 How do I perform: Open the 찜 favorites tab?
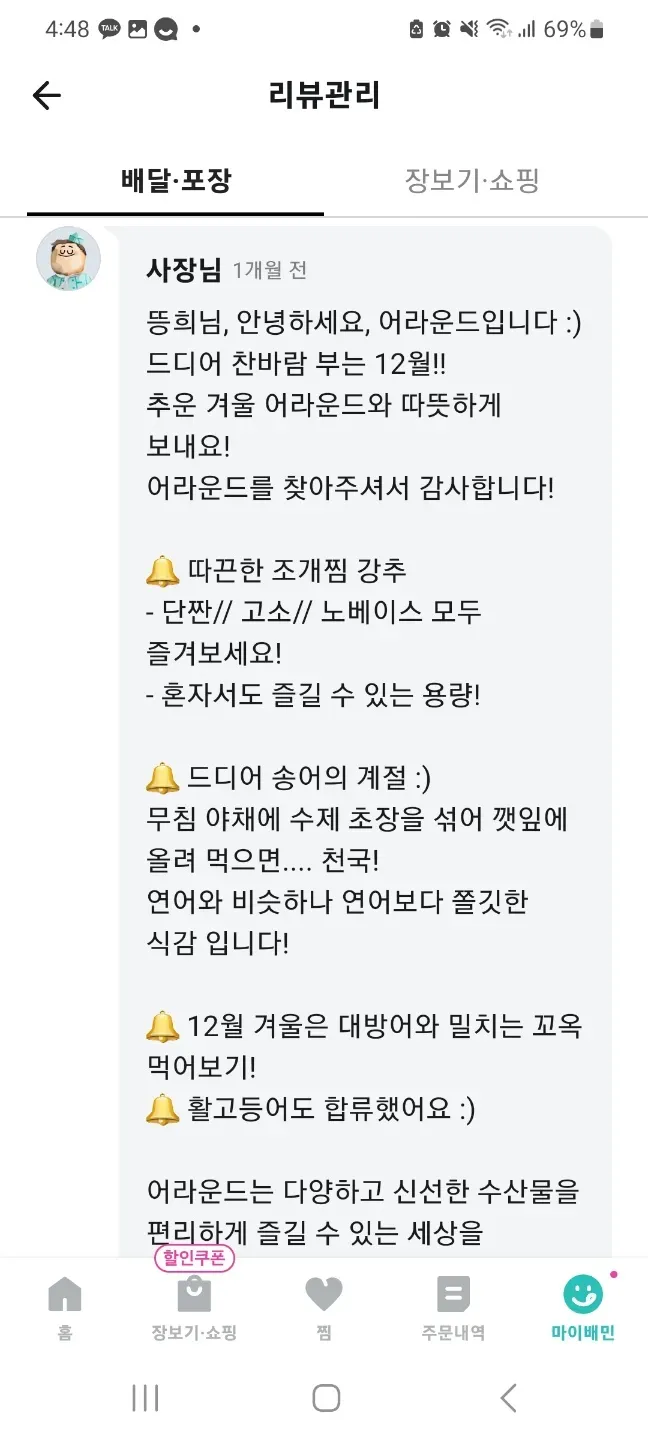pyautogui.click(x=324, y=1306)
